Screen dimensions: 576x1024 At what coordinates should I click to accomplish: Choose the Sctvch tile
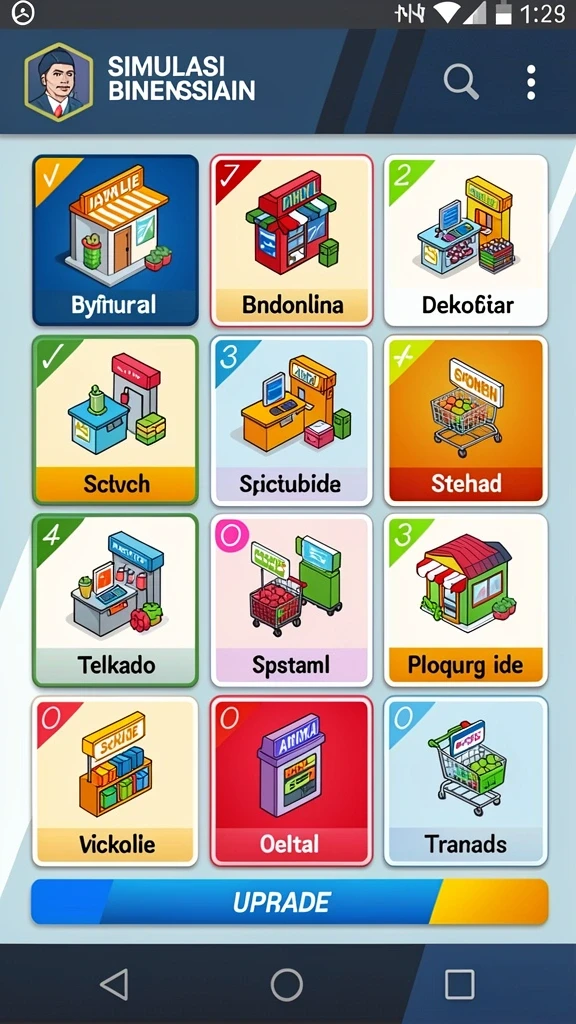coord(116,420)
